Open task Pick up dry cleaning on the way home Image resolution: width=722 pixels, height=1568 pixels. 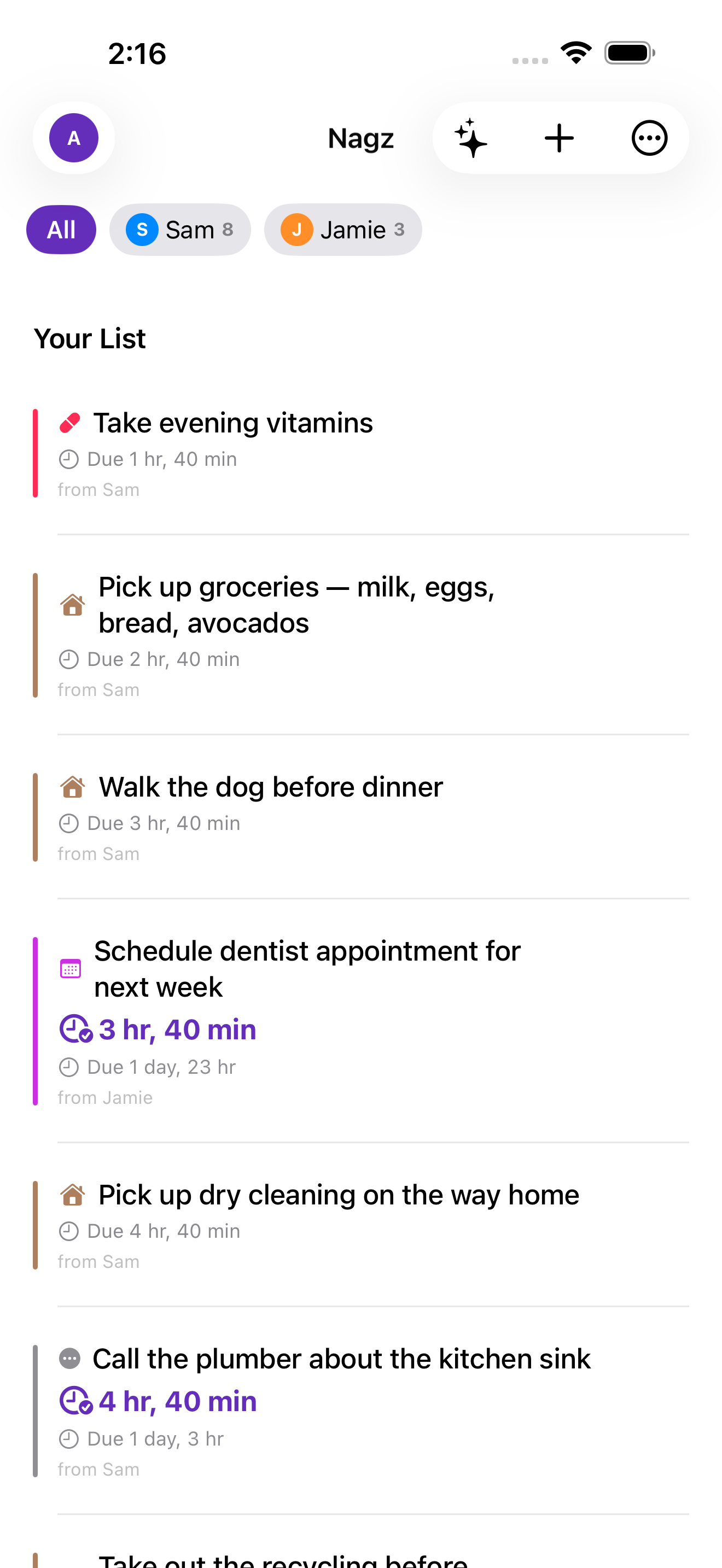pos(339,1194)
